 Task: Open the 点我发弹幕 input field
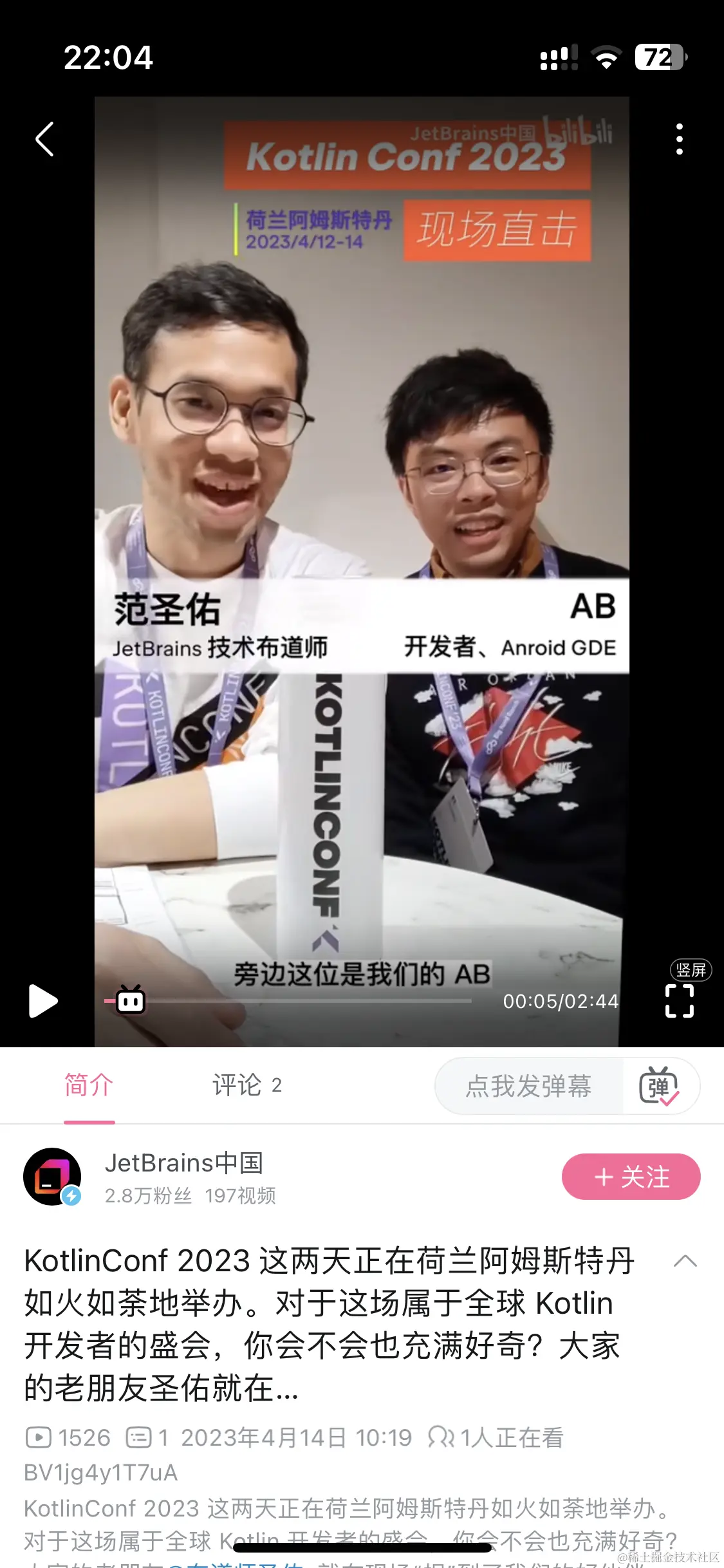coord(528,1087)
